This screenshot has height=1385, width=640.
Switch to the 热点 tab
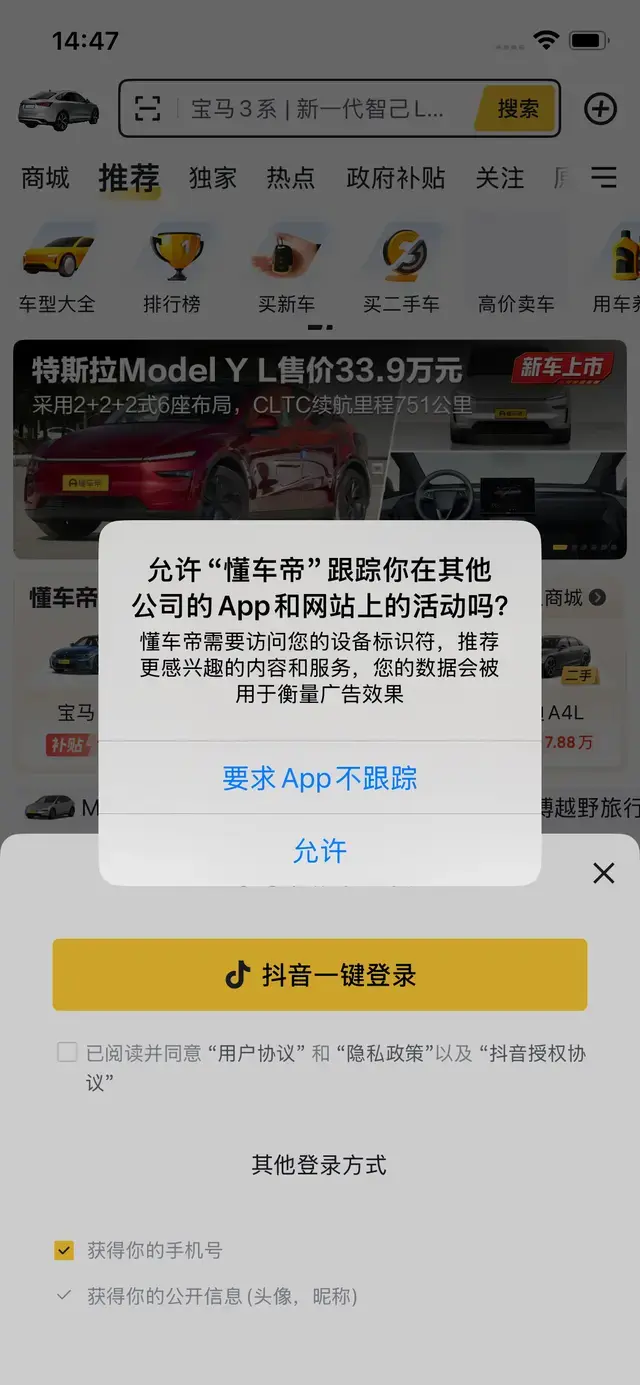[291, 178]
